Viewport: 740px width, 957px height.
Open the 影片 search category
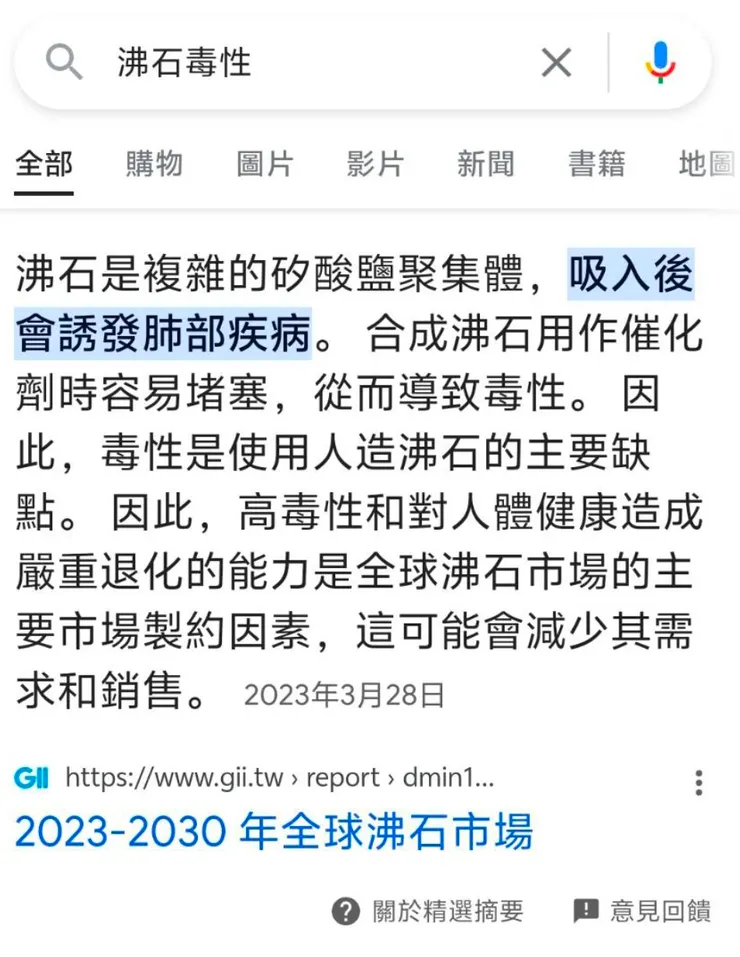[x=375, y=165]
